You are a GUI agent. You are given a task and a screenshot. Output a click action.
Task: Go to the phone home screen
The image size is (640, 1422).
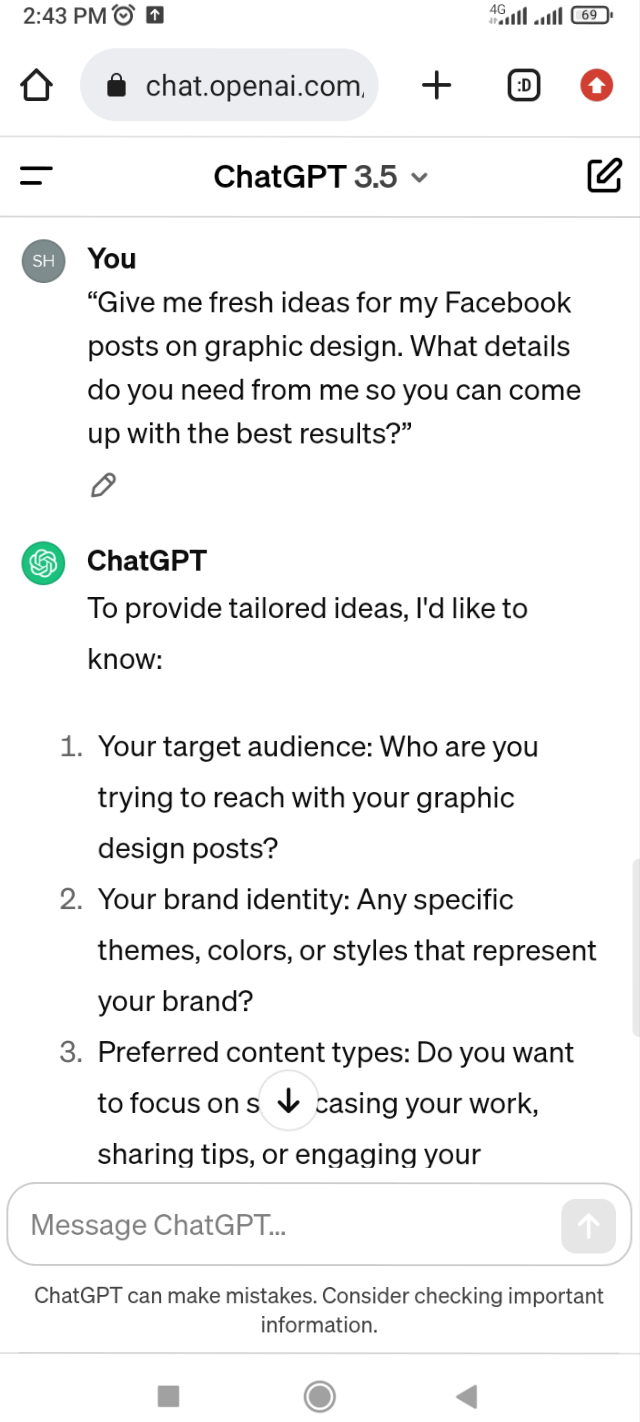pyautogui.click(x=320, y=1396)
